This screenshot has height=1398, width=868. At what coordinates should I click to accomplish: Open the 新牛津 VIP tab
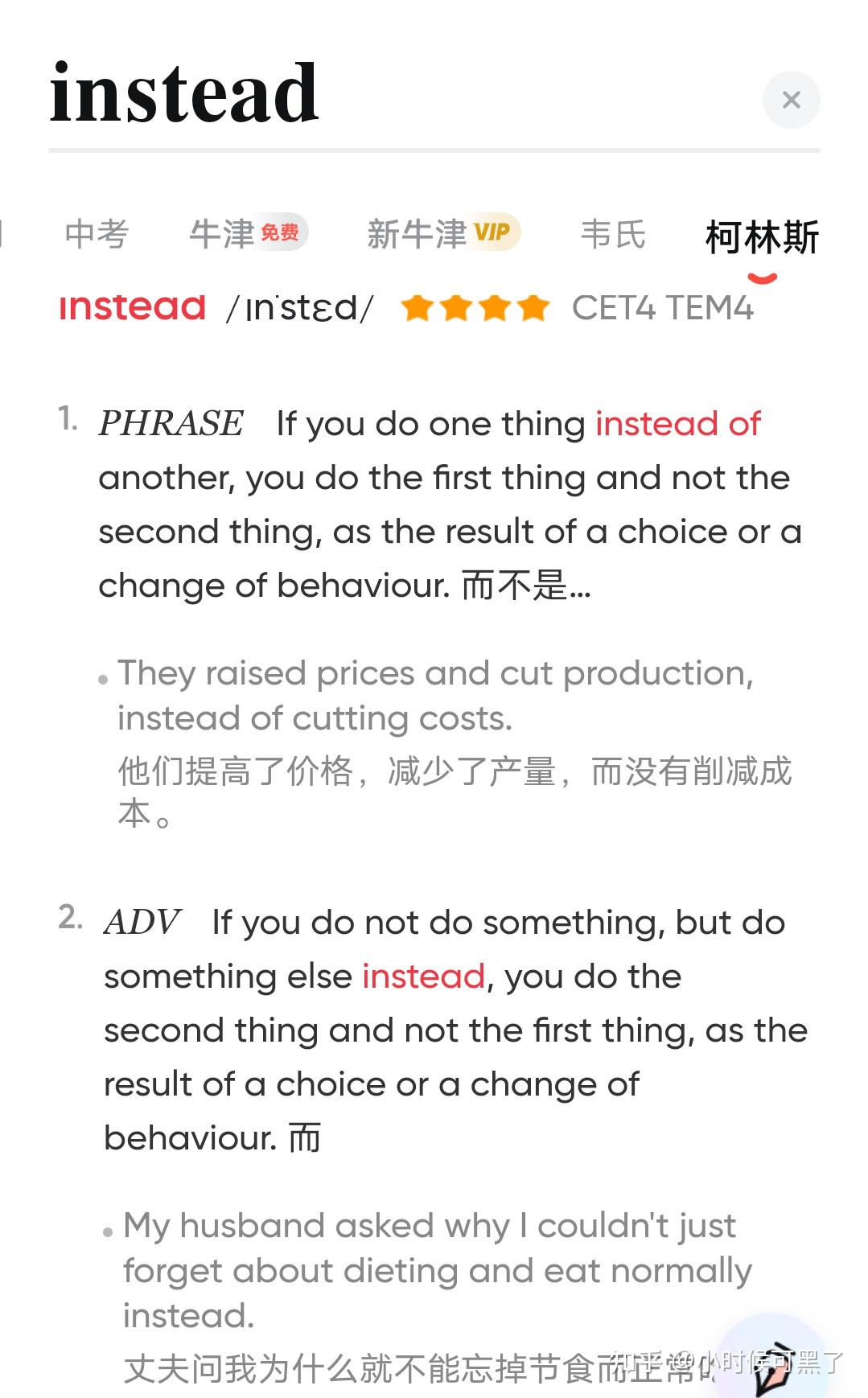point(443,233)
